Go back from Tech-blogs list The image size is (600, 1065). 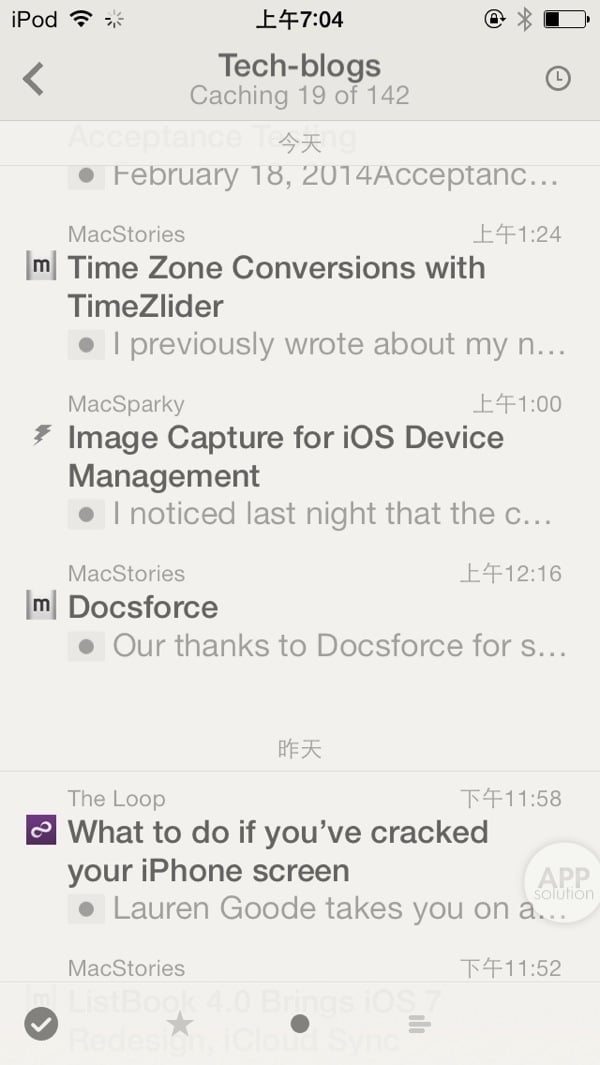tap(34, 78)
